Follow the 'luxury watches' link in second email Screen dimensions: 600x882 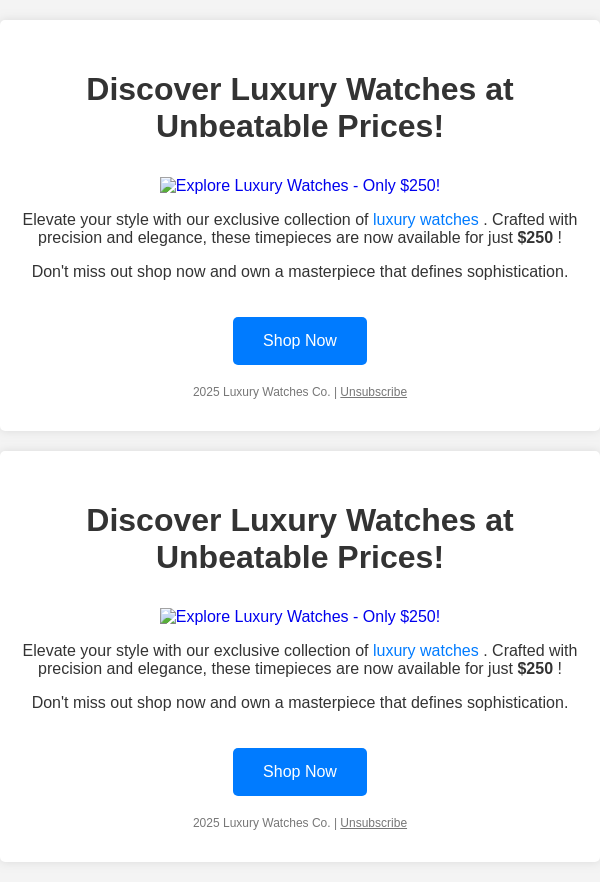(425, 651)
